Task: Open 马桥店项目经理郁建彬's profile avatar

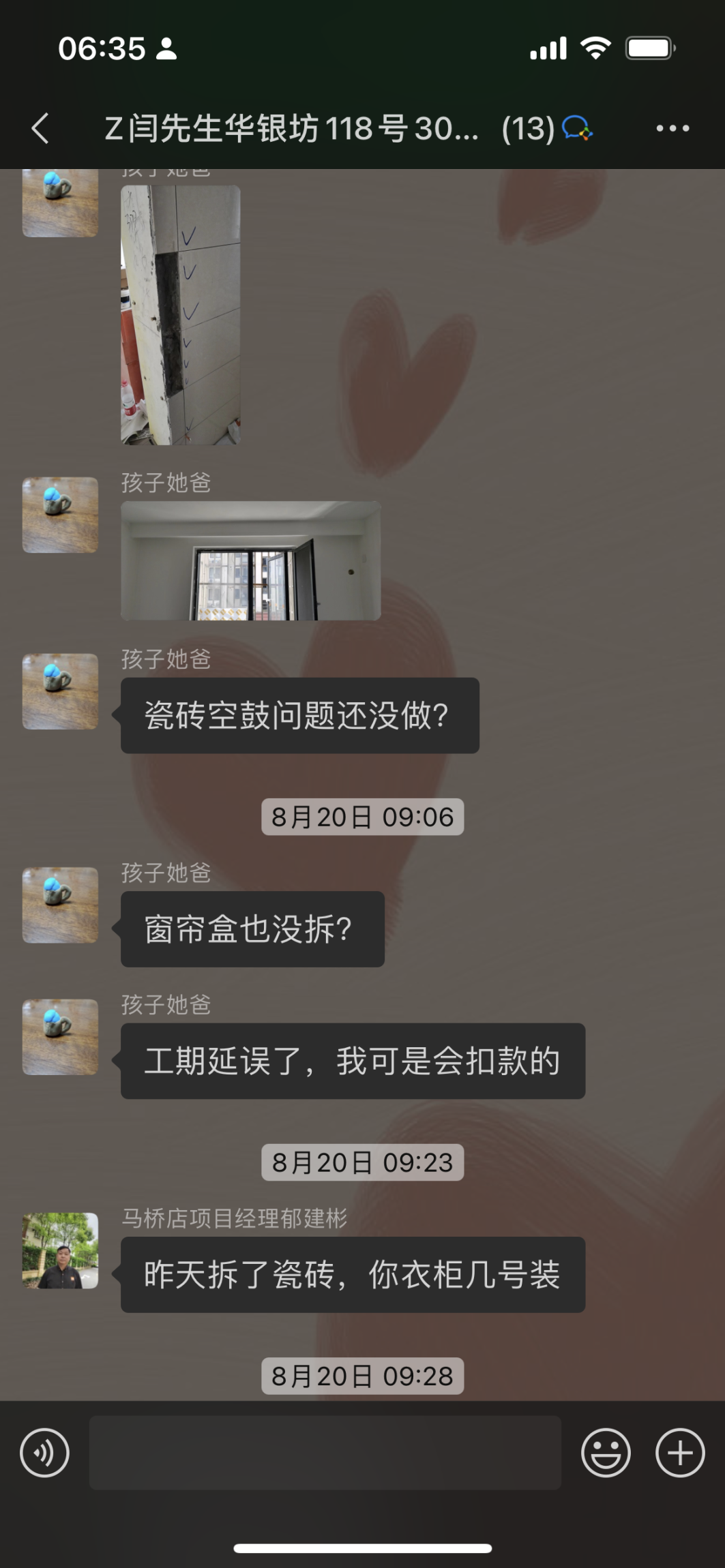Action: pyautogui.click(x=61, y=1250)
